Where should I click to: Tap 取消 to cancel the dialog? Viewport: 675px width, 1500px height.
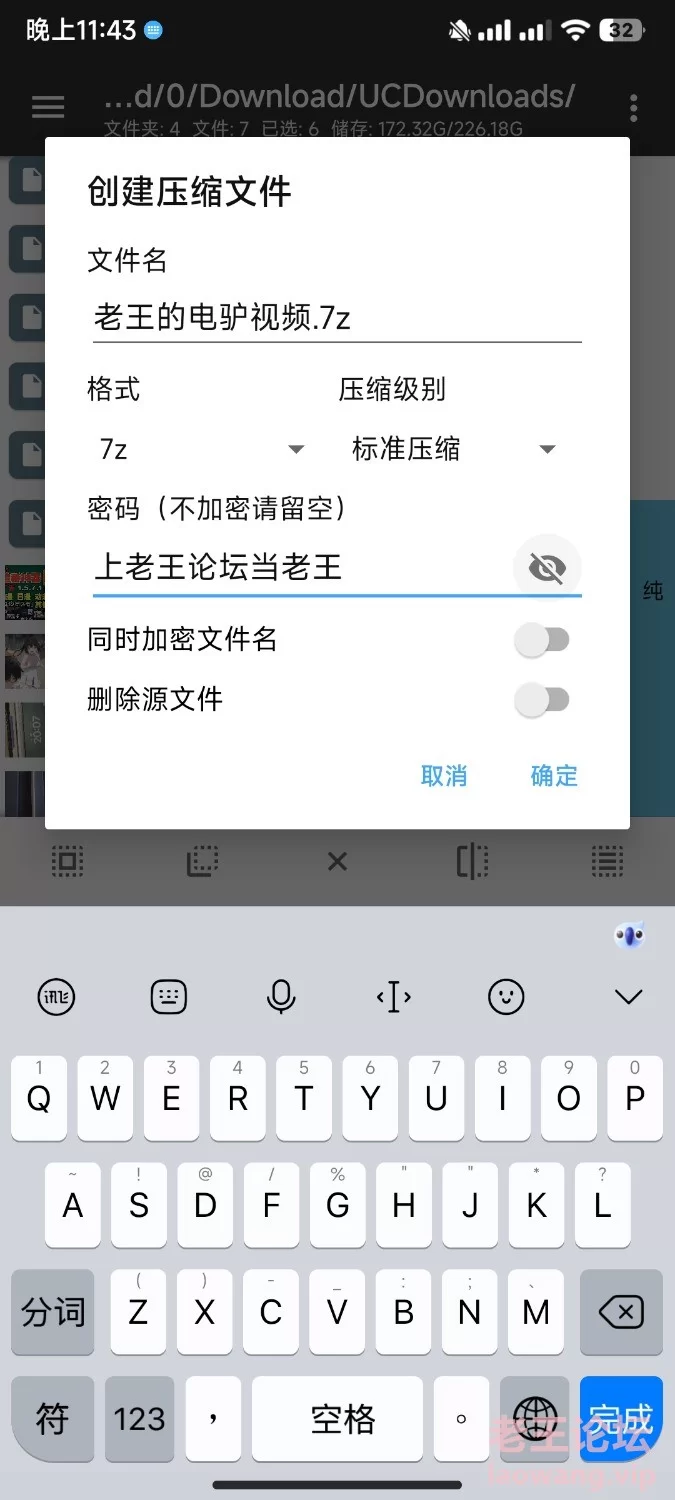pos(444,775)
